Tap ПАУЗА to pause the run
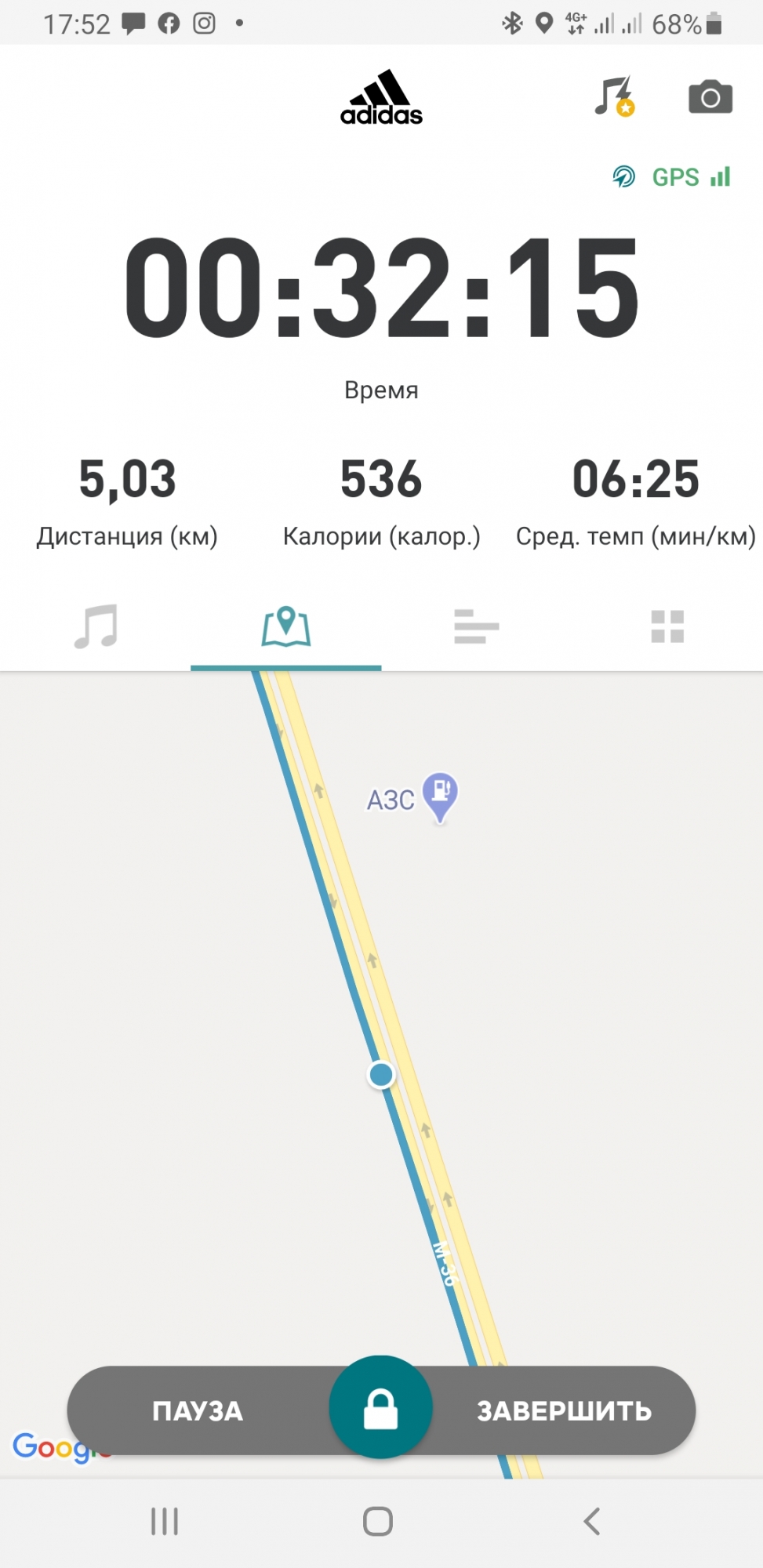The height and width of the screenshot is (1568, 763). coord(198,1411)
